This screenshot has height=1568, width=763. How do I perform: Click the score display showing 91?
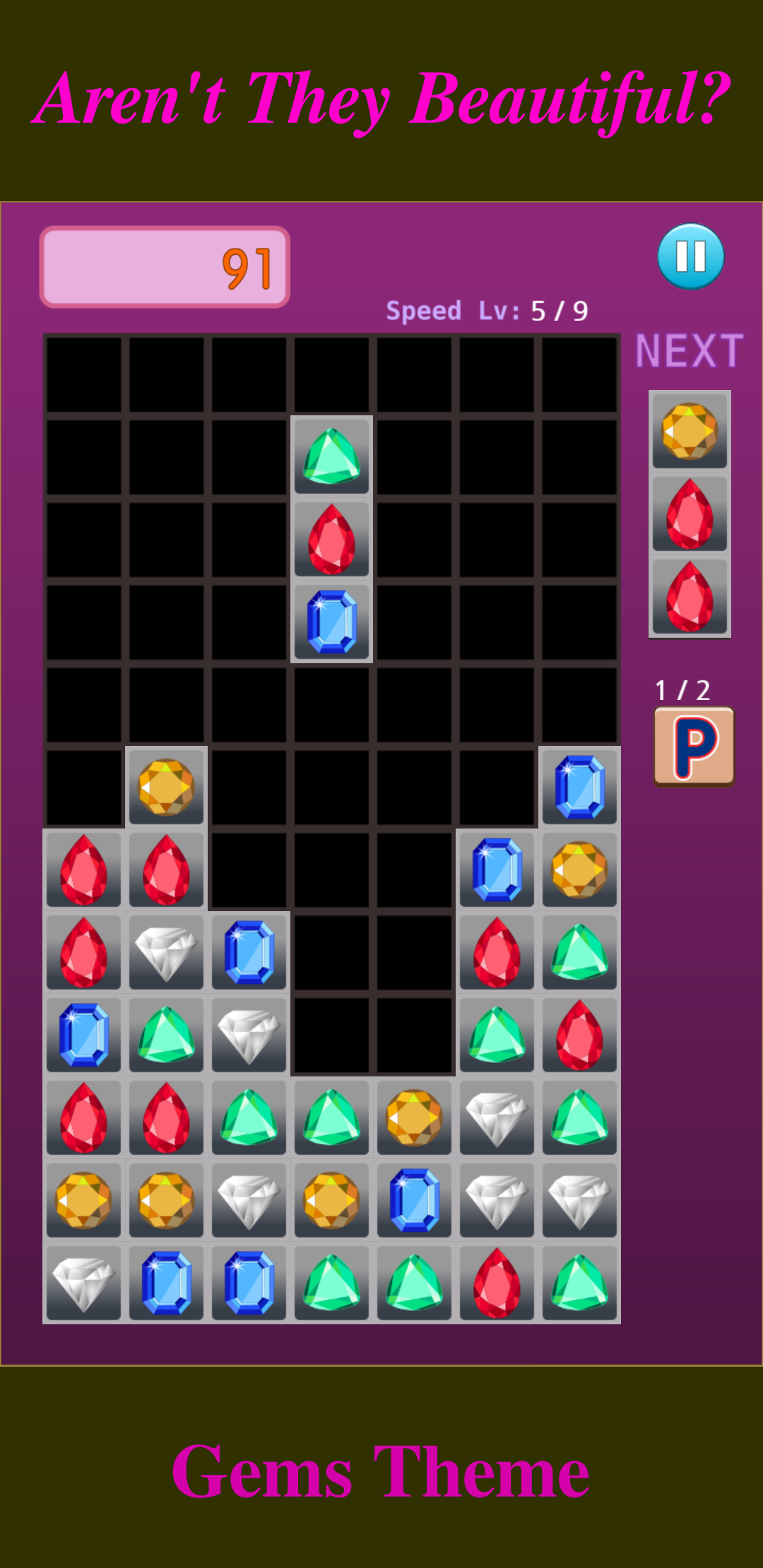coord(166,265)
